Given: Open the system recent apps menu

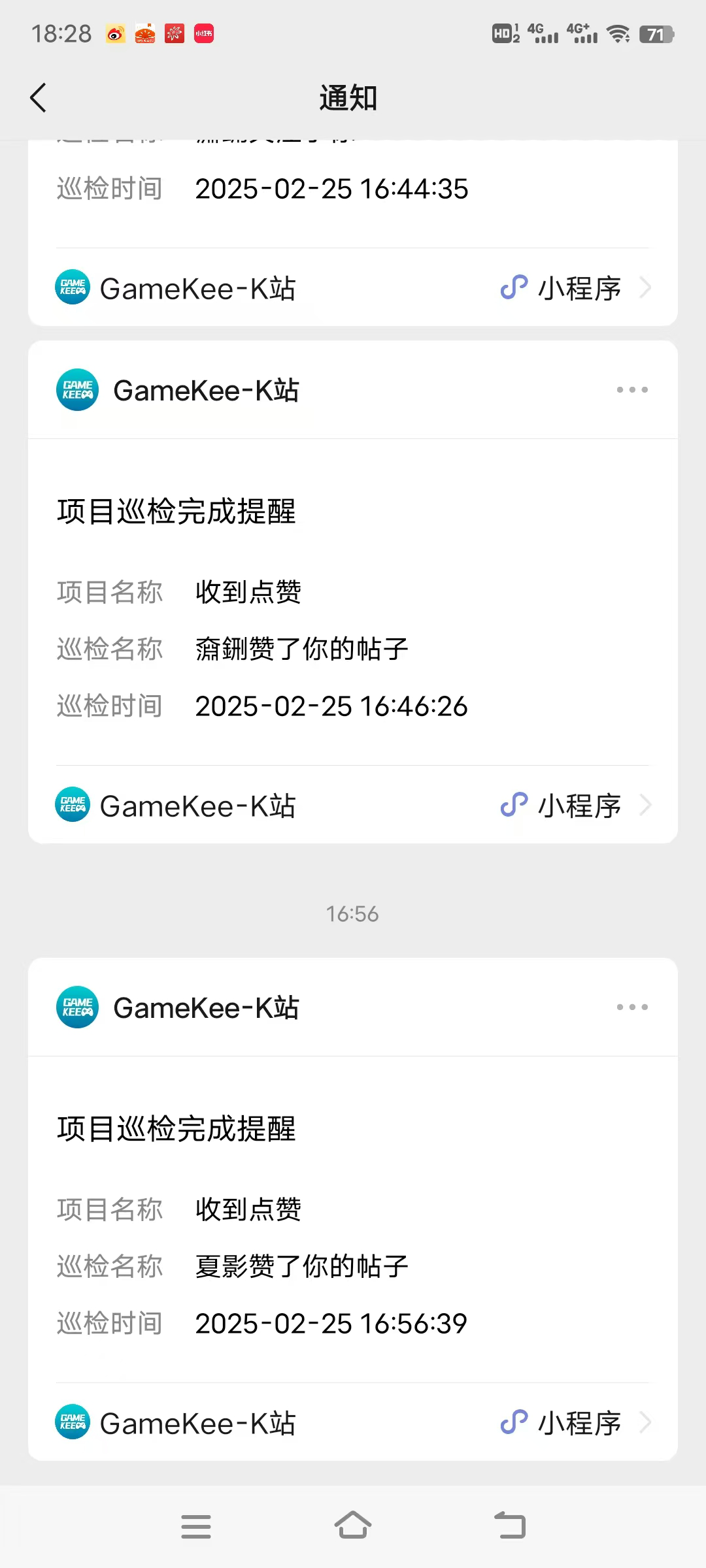Looking at the screenshot, I should point(196,1526).
